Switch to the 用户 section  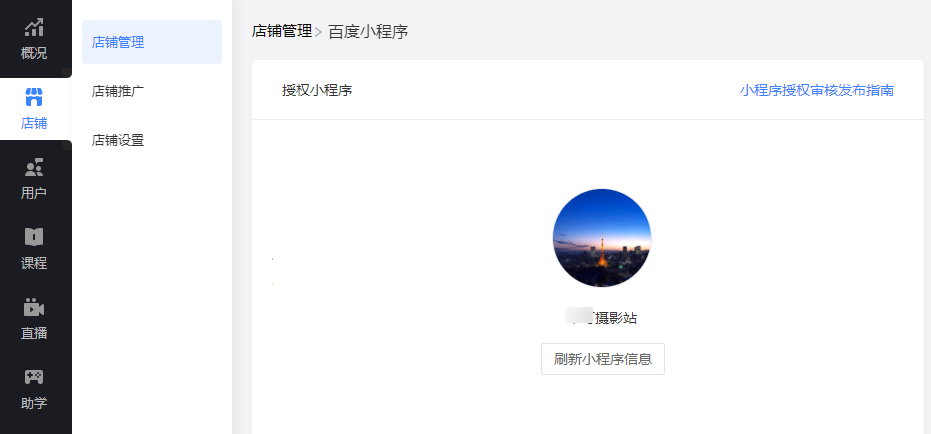[34, 179]
